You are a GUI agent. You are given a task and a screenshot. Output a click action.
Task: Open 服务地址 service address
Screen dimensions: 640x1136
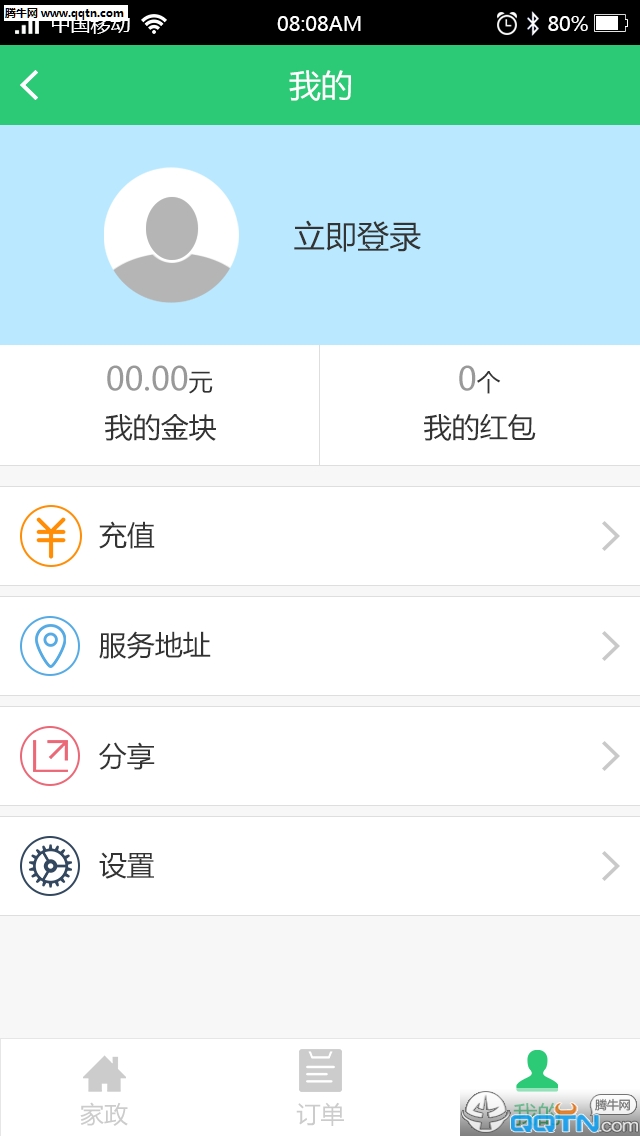[320, 646]
